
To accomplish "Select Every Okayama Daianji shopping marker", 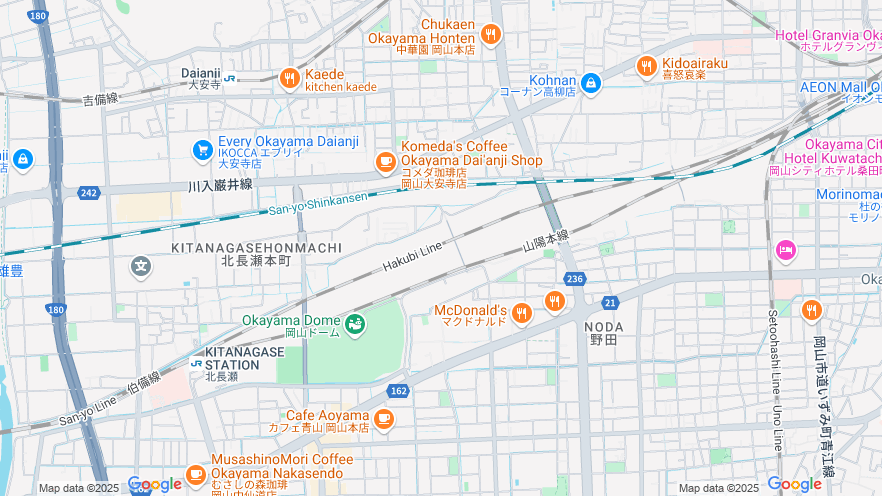I will 203,150.
